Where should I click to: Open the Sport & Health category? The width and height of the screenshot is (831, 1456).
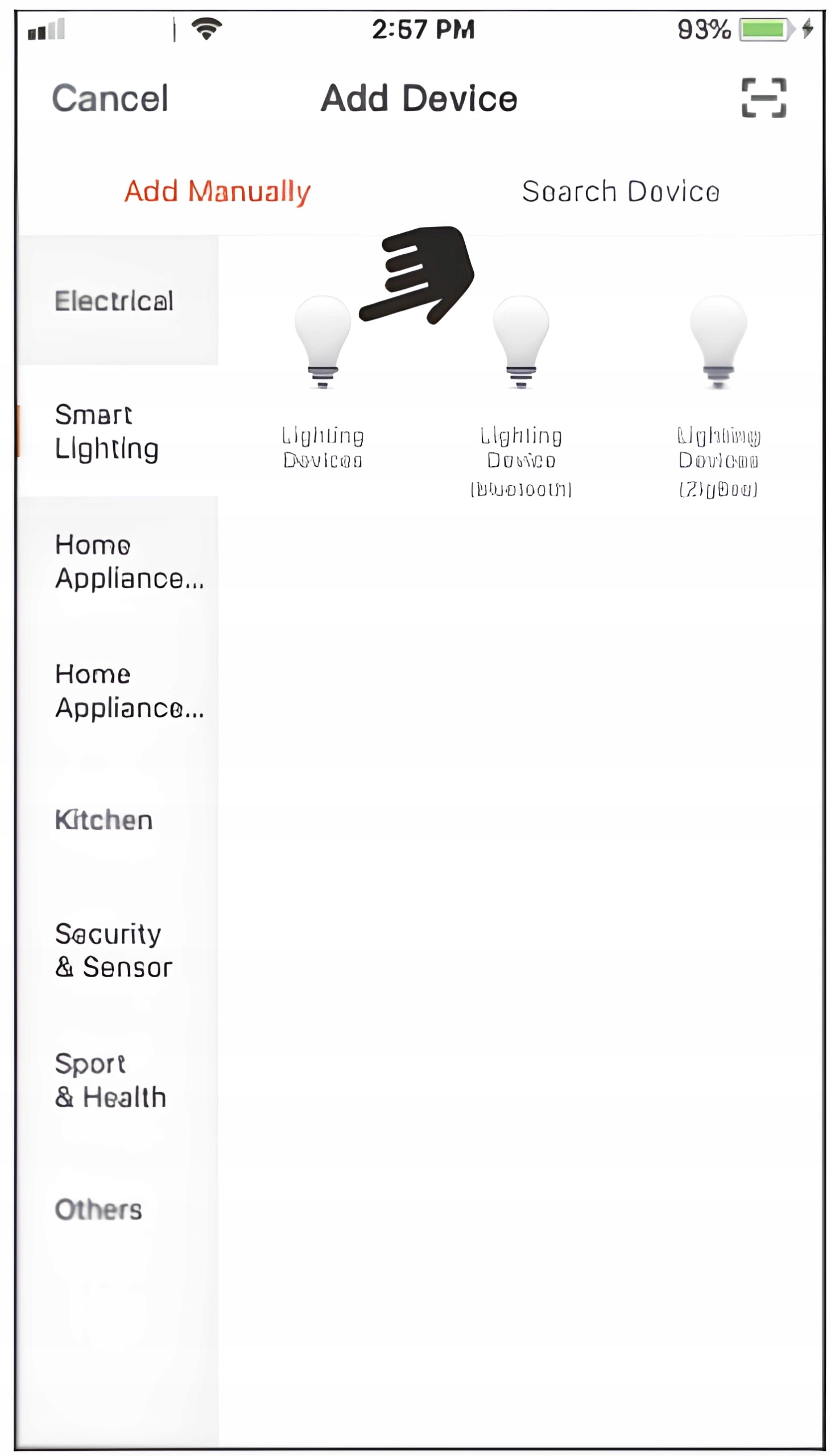pyautogui.click(x=110, y=1080)
